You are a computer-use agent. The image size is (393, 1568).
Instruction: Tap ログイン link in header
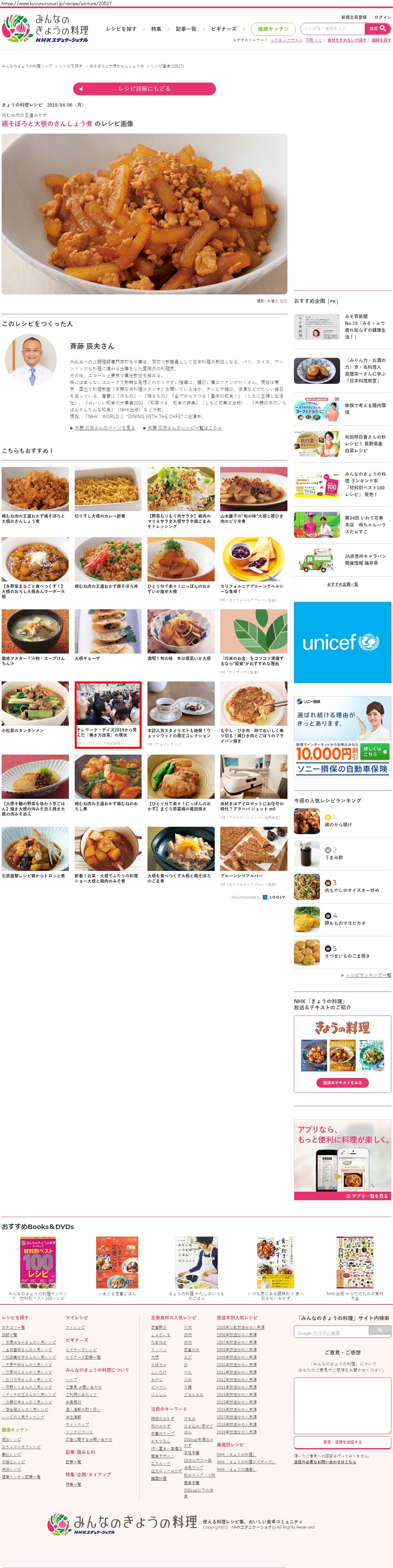(x=383, y=17)
